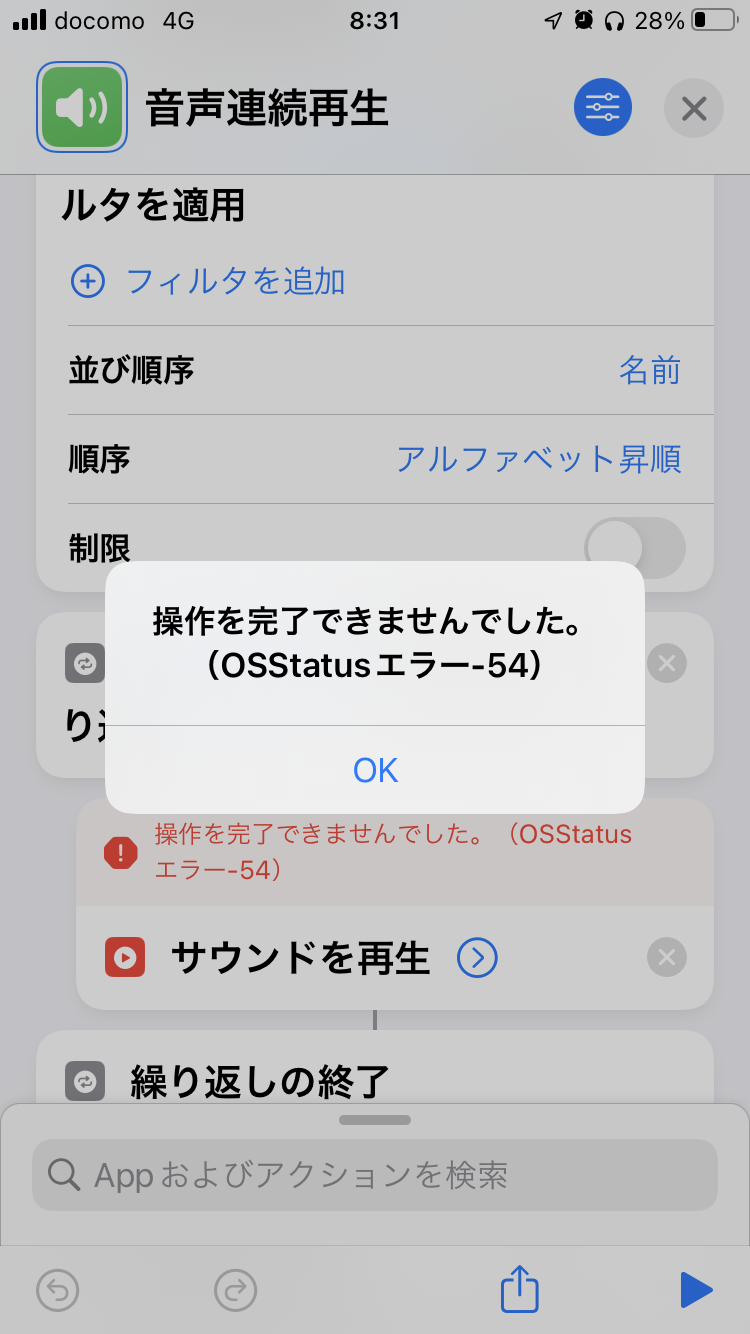Share this shortcut
Viewport: 750px width, 1334px height.
520,1290
